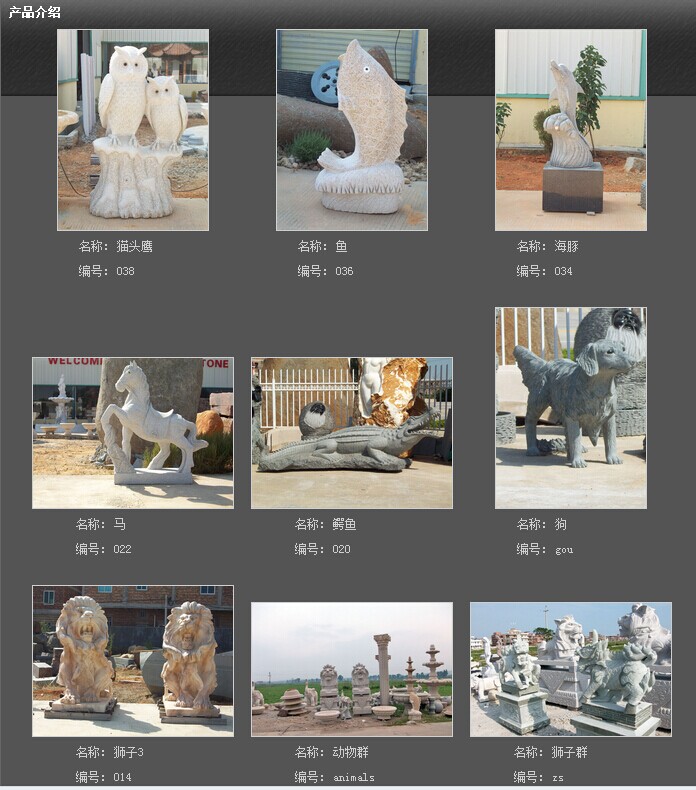Viewport: 696px width, 790px height.
Task: Select the horse (马) sculpture item 022
Action: (133, 433)
